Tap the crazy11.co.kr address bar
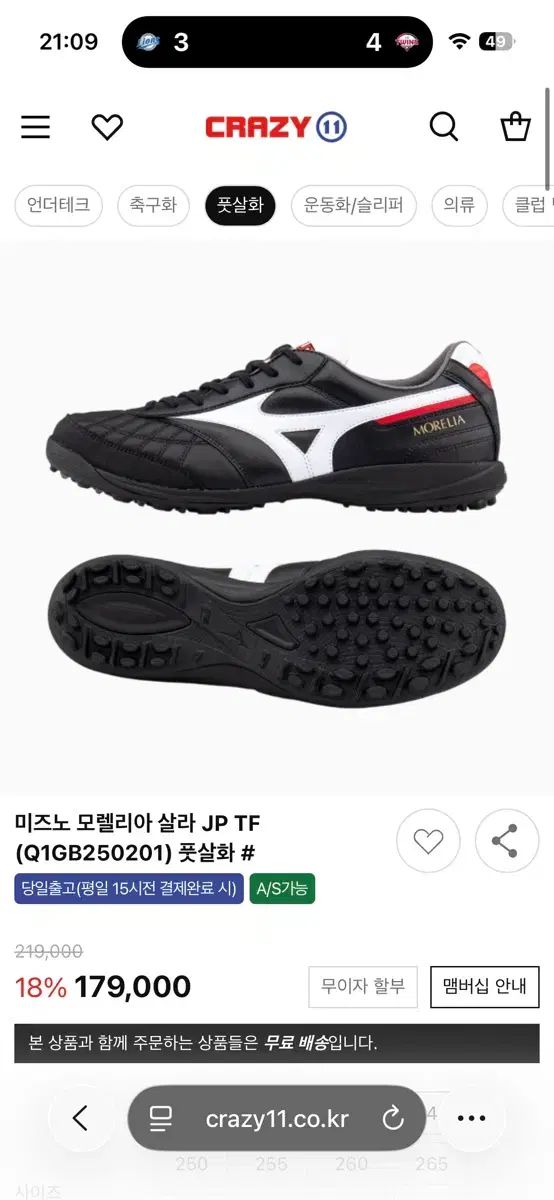This screenshot has height=1200, width=554. 277,1118
